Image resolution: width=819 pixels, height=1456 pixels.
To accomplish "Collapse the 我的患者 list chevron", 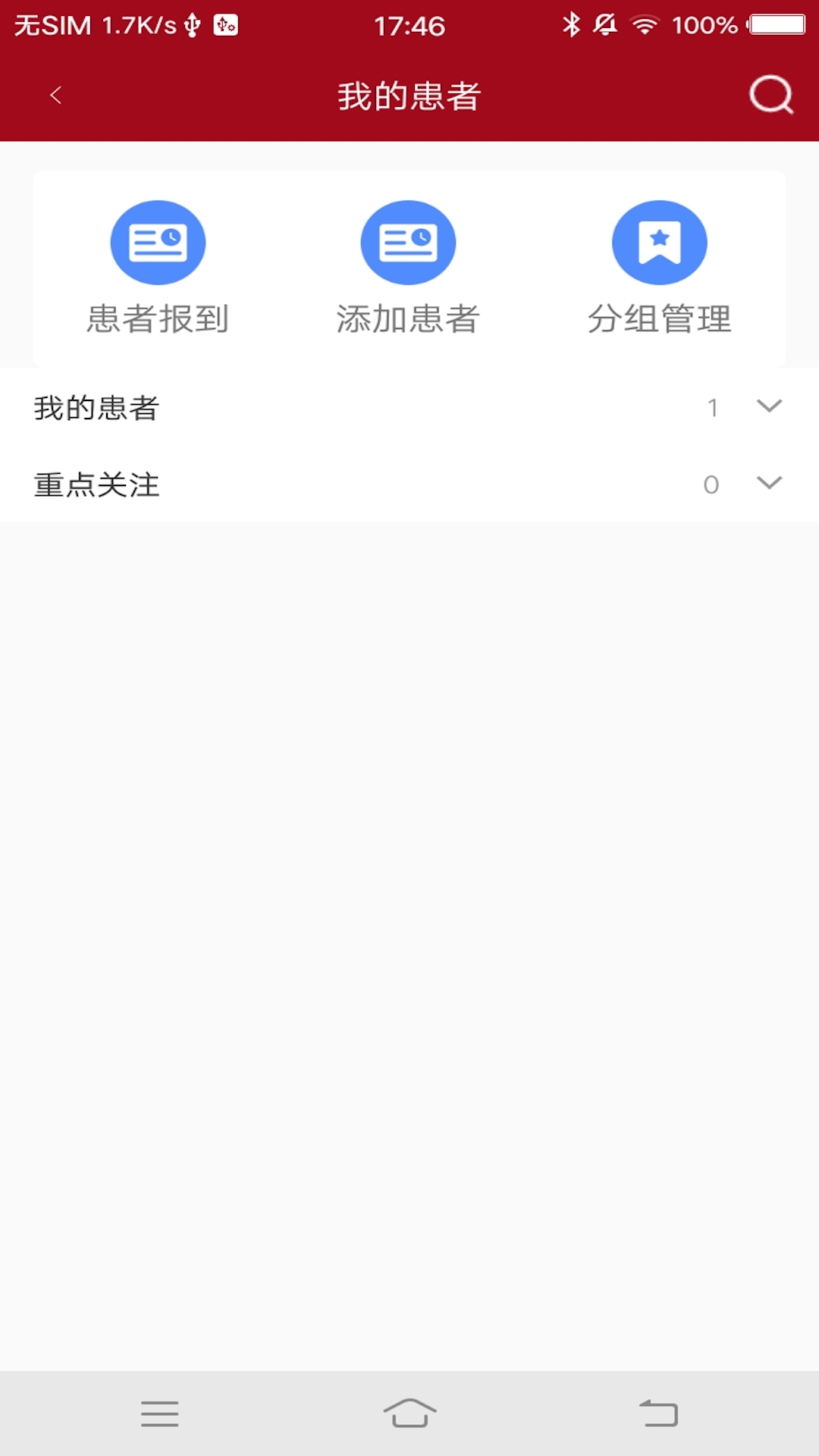I will pyautogui.click(x=769, y=407).
